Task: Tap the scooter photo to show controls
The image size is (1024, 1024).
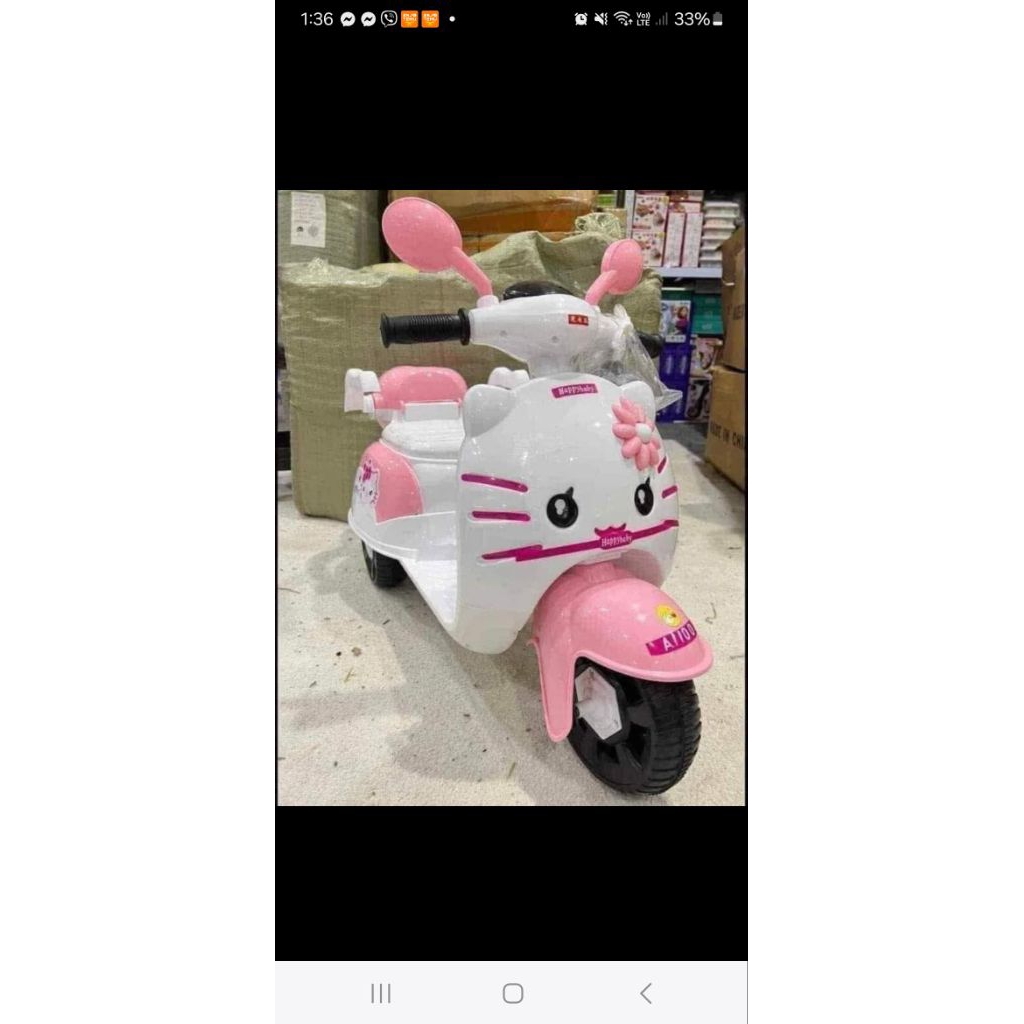Action: click(x=511, y=498)
